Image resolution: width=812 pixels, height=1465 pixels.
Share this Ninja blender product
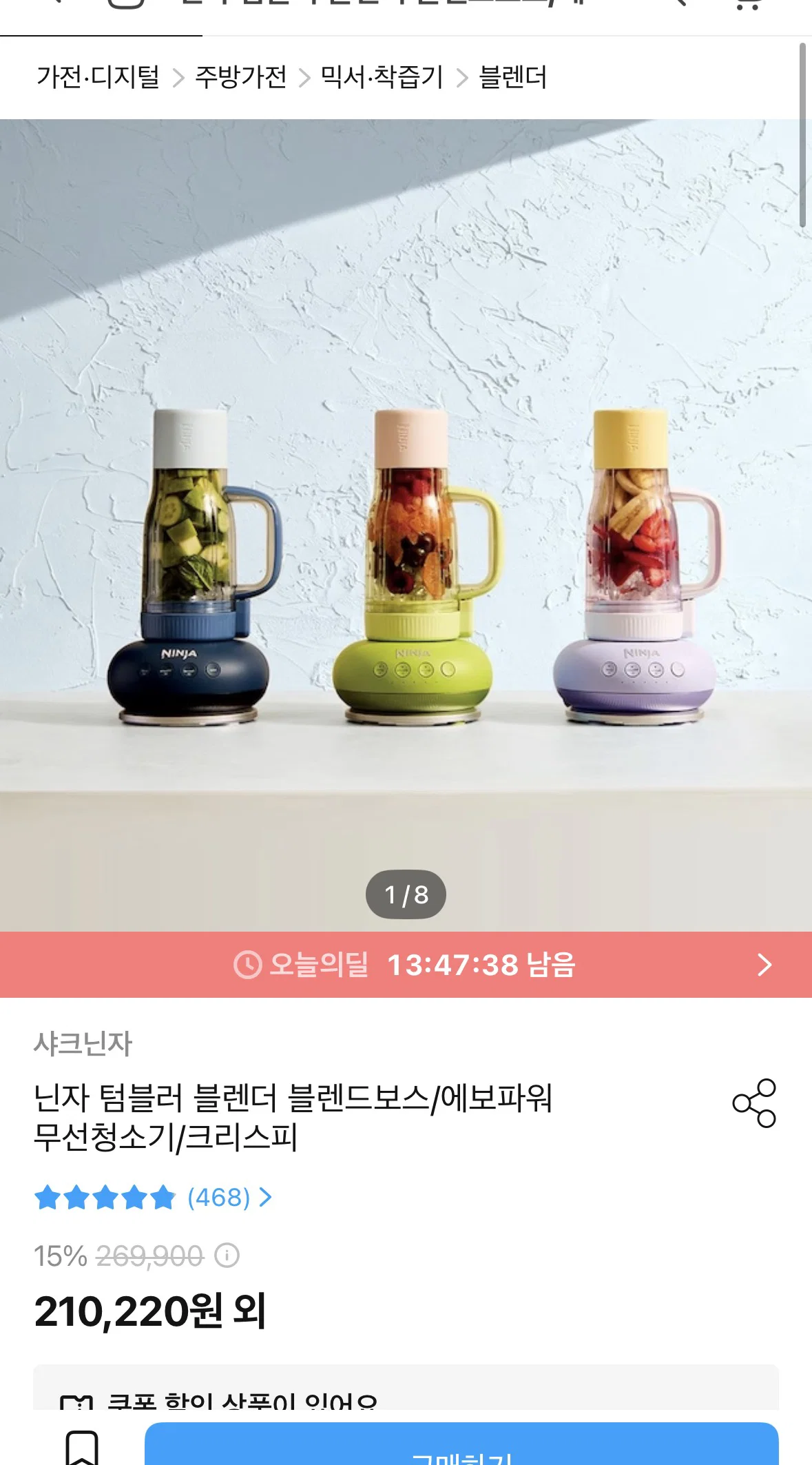point(754,1103)
